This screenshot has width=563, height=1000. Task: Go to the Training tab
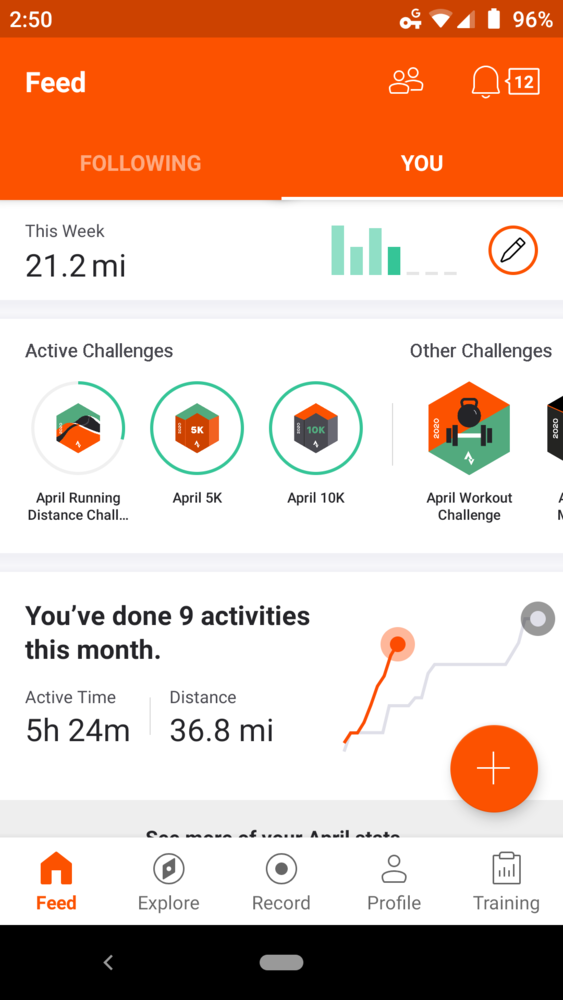pyautogui.click(x=506, y=881)
